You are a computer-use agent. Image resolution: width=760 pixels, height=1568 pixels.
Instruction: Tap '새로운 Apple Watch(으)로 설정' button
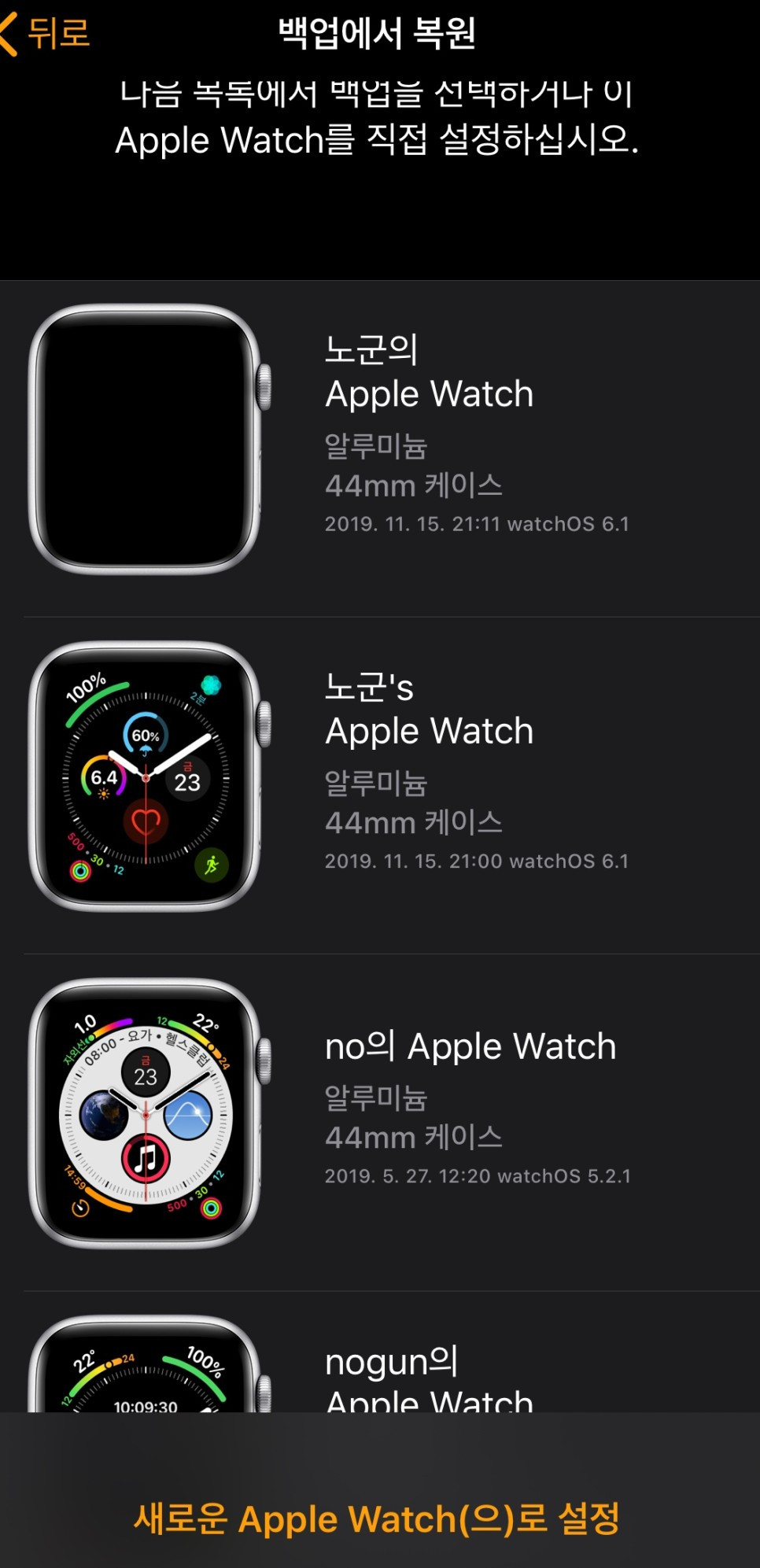[380, 1518]
